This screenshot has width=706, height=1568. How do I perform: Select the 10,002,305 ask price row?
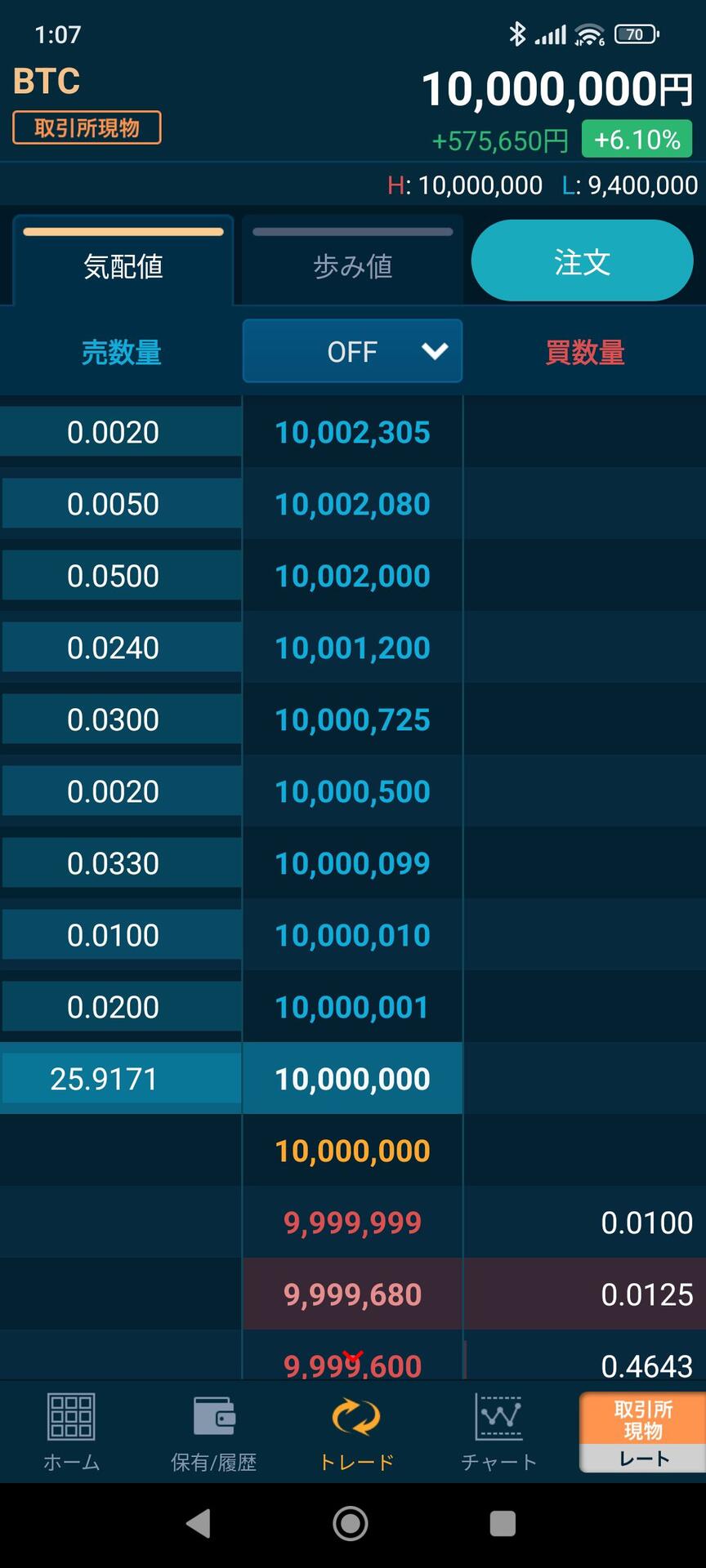pos(353,432)
